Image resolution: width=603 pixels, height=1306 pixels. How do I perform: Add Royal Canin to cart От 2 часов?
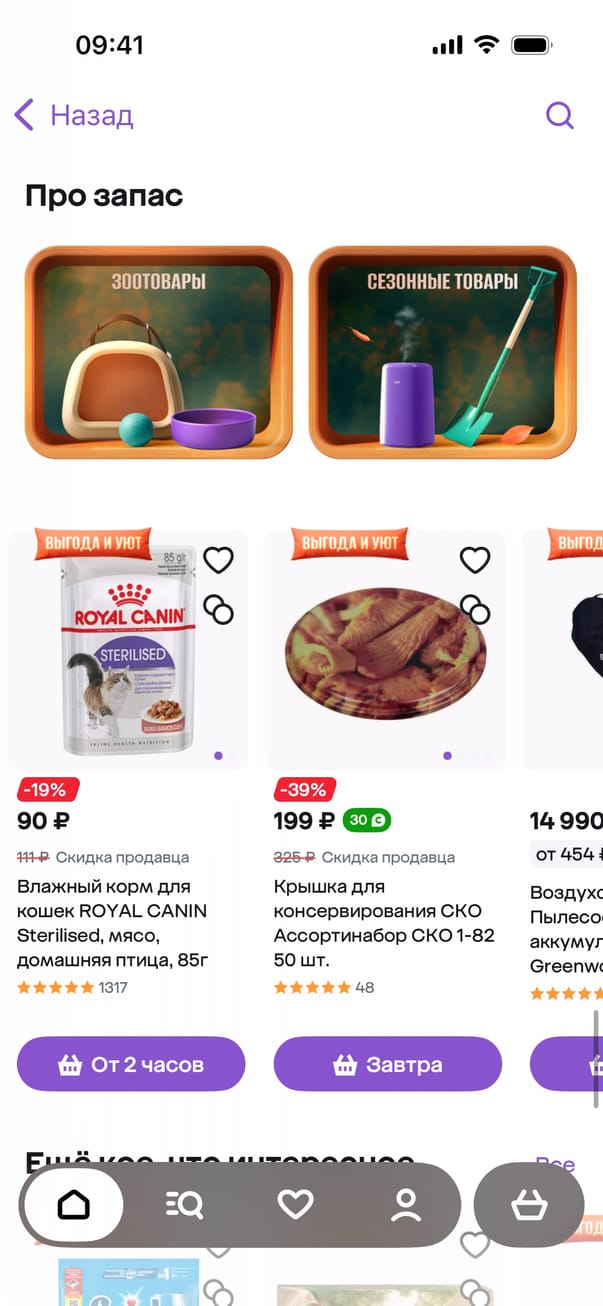coord(131,1064)
